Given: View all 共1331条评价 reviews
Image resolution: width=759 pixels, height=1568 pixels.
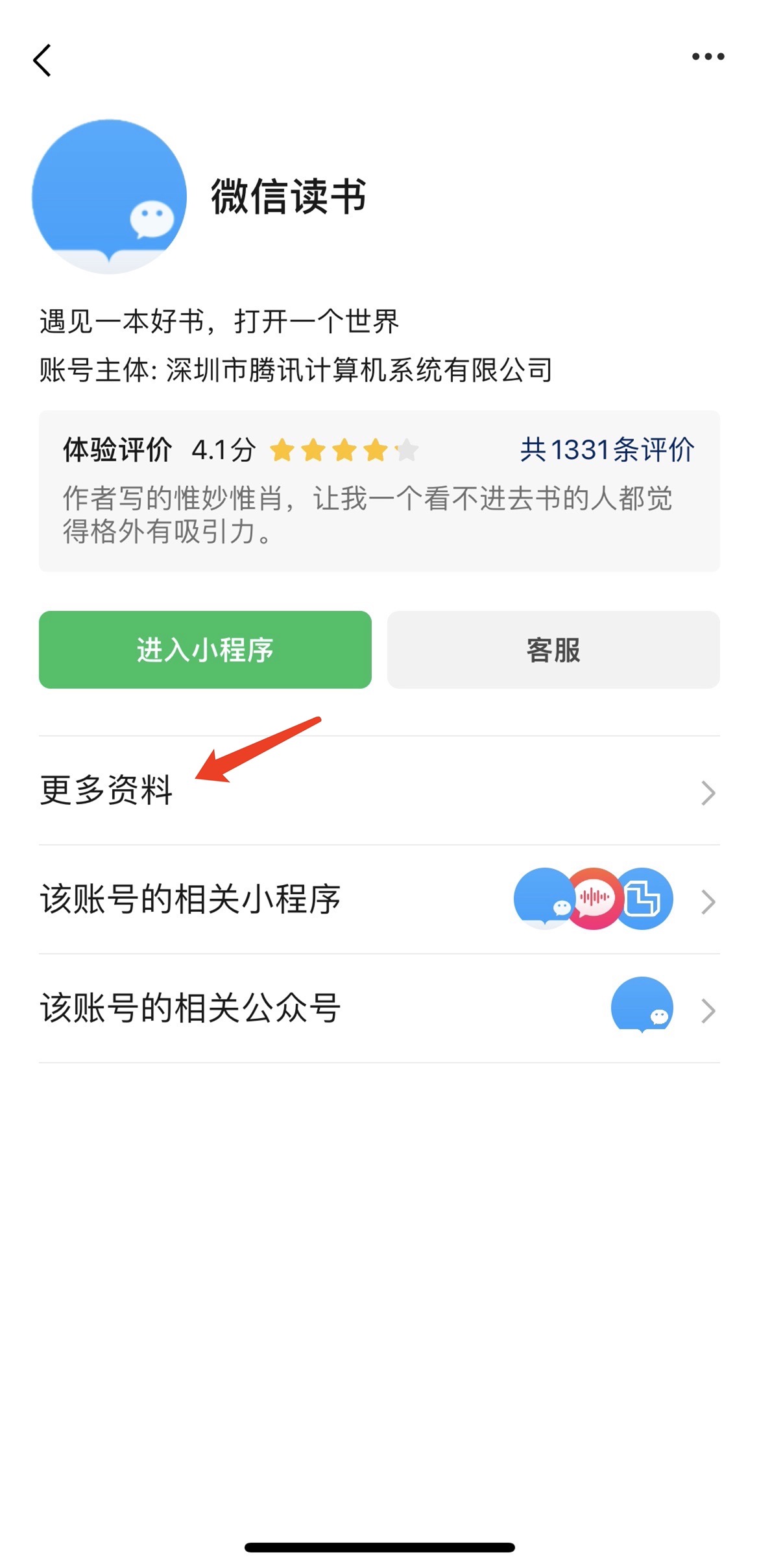Looking at the screenshot, I should (x=607, y=449).
